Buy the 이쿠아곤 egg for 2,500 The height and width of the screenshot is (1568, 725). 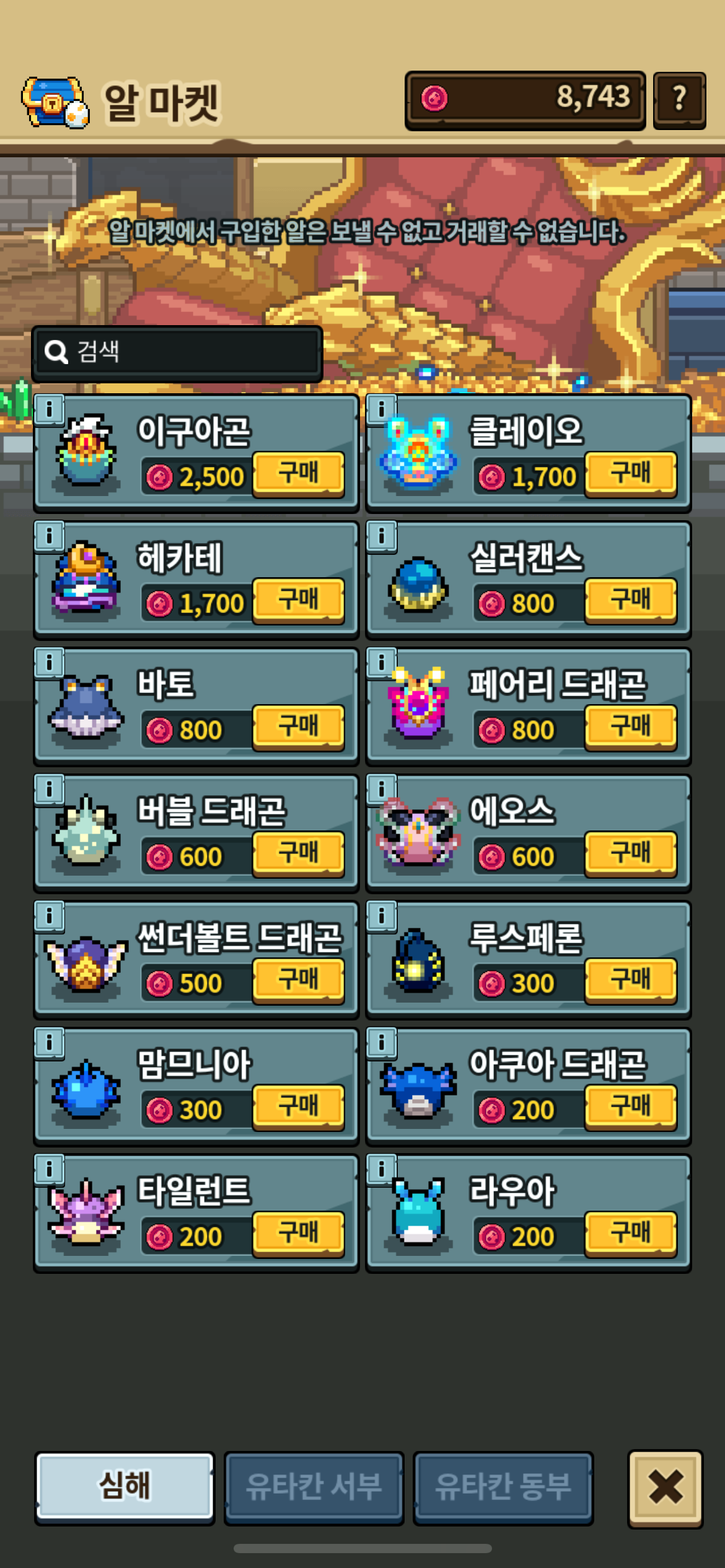tap(299, 474)
